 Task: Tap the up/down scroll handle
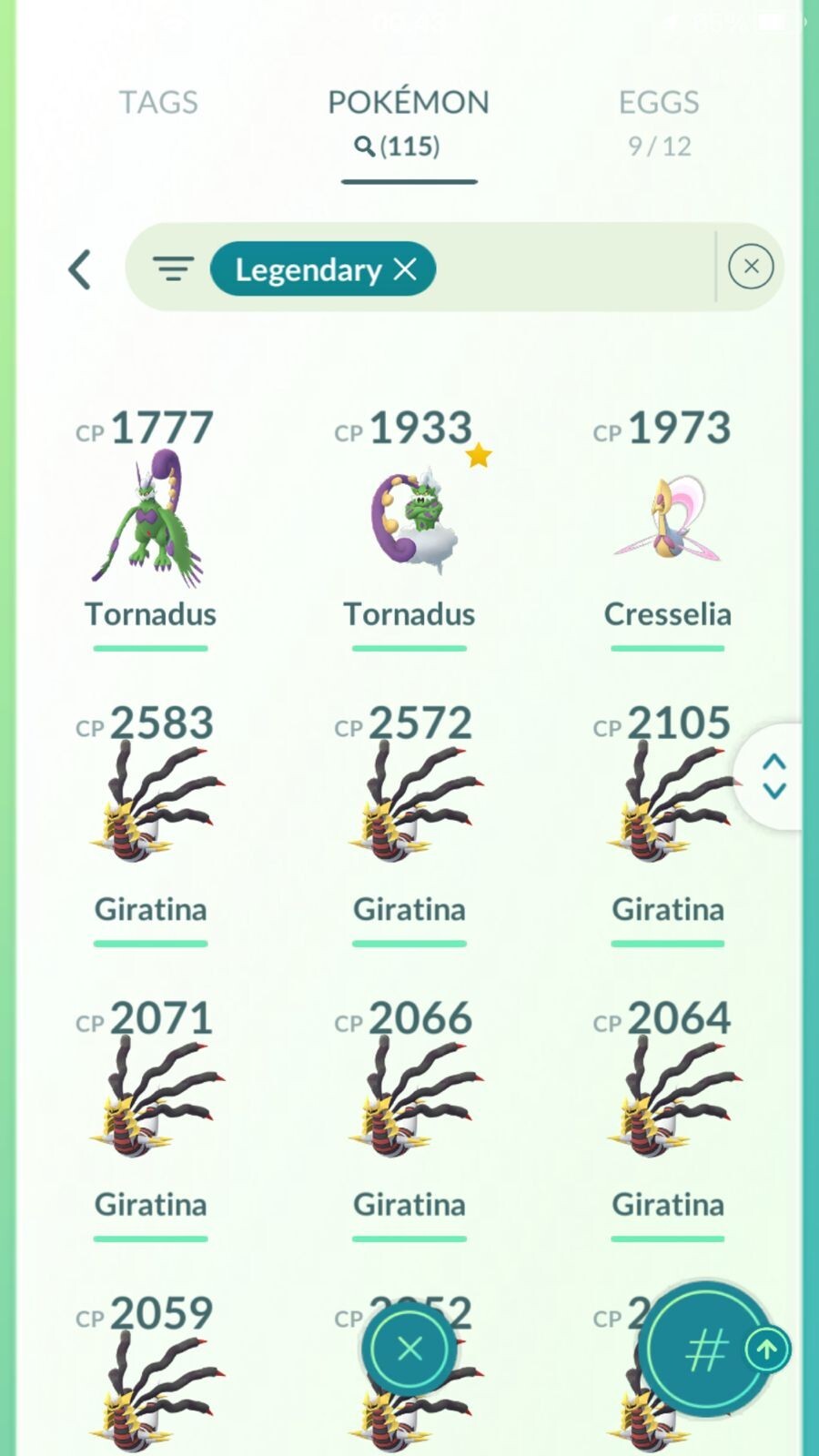(x=774, y=776)
